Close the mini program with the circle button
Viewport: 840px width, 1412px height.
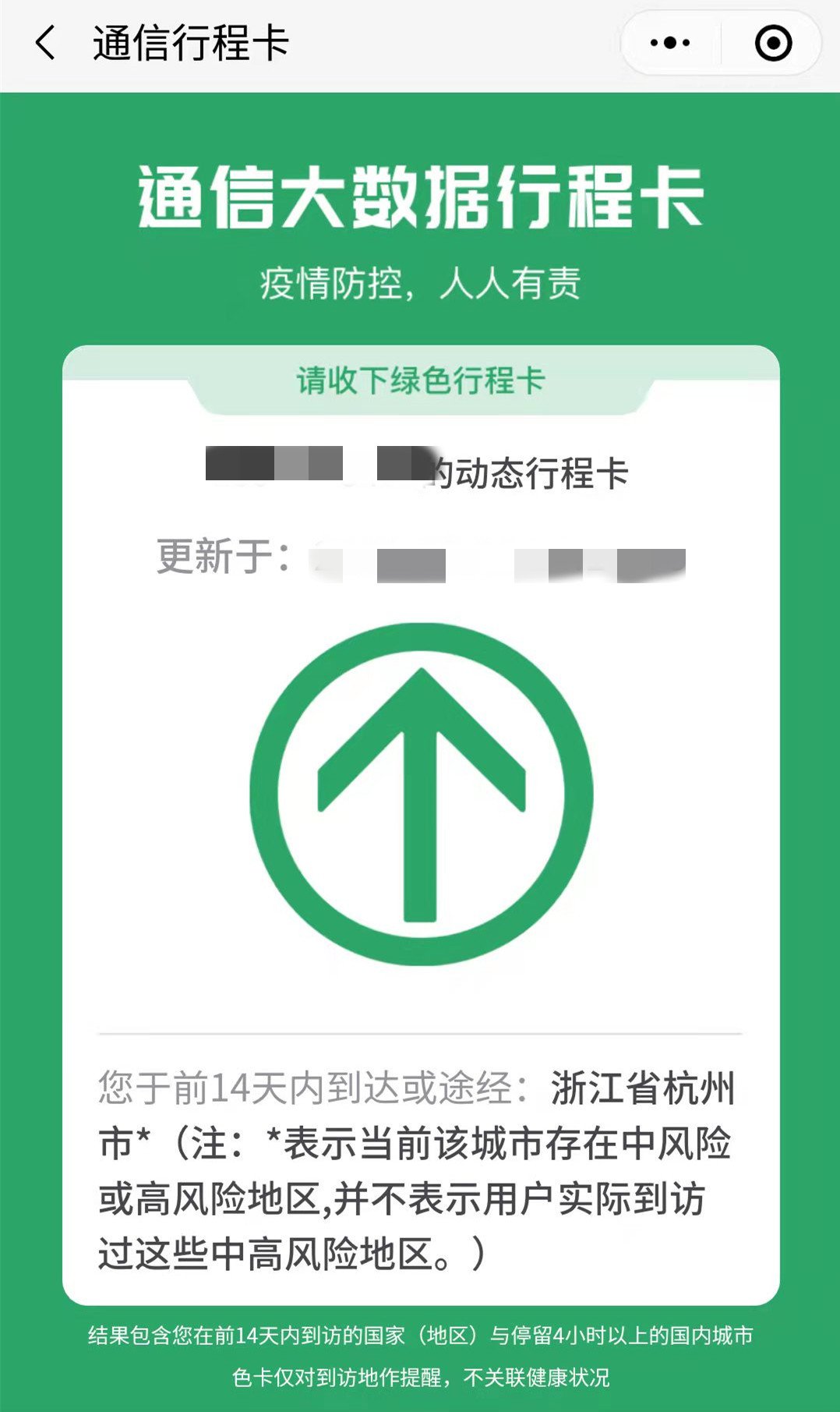pyautogui.click(x=773, y=43)
